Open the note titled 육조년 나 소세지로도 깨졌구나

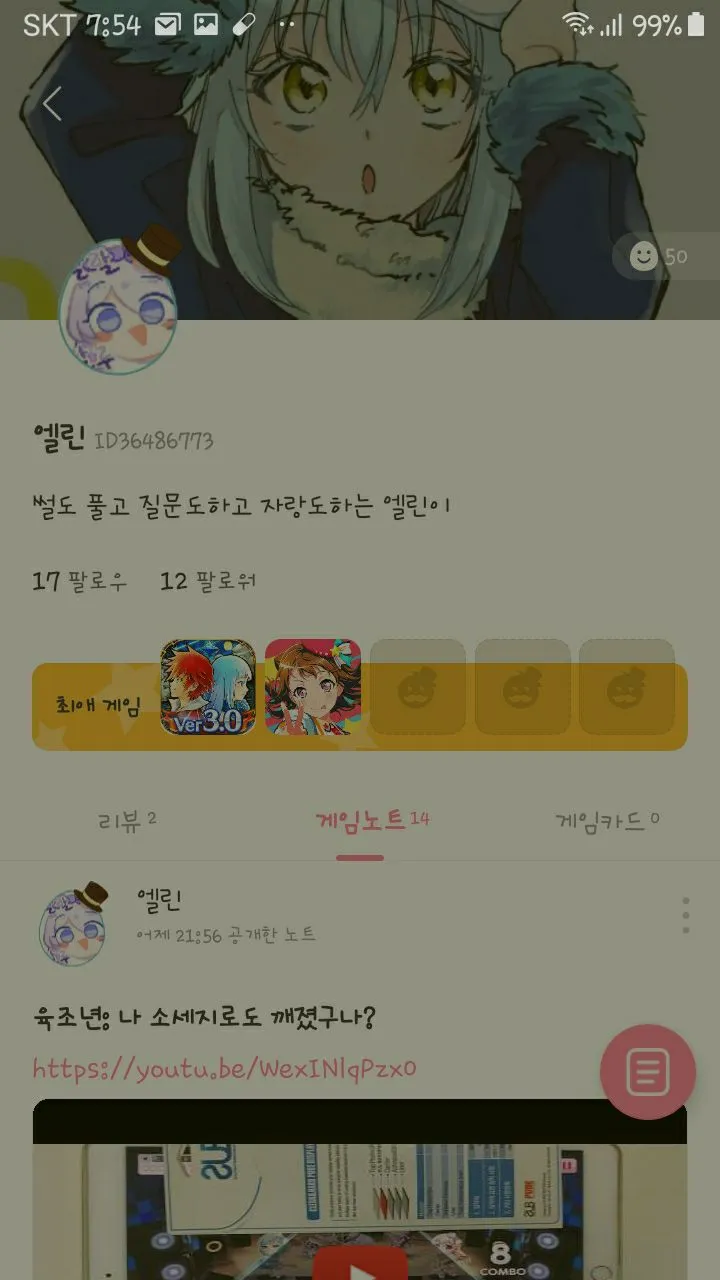[x=203, y=1019]
